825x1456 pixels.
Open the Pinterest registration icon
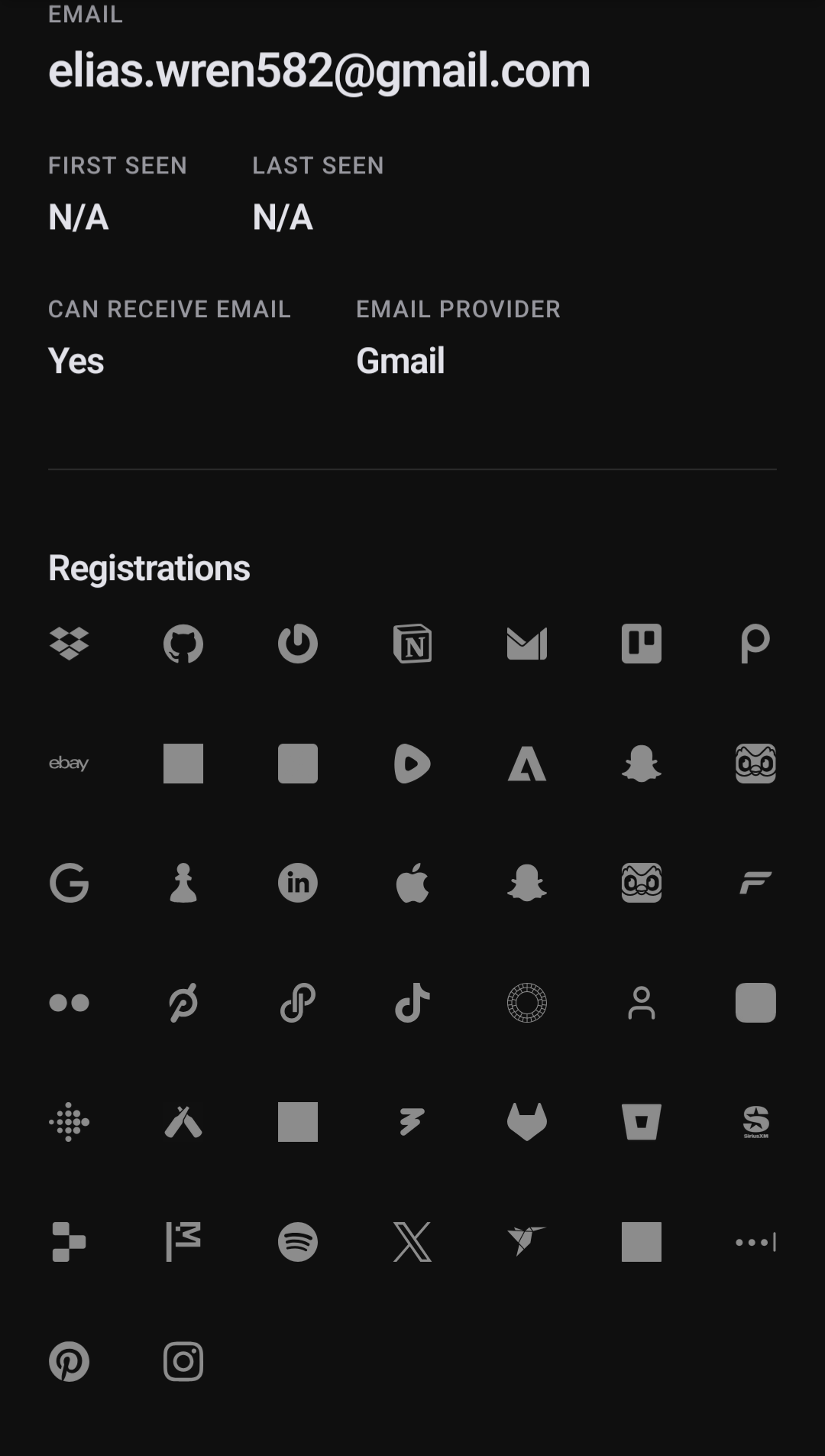69,1361
